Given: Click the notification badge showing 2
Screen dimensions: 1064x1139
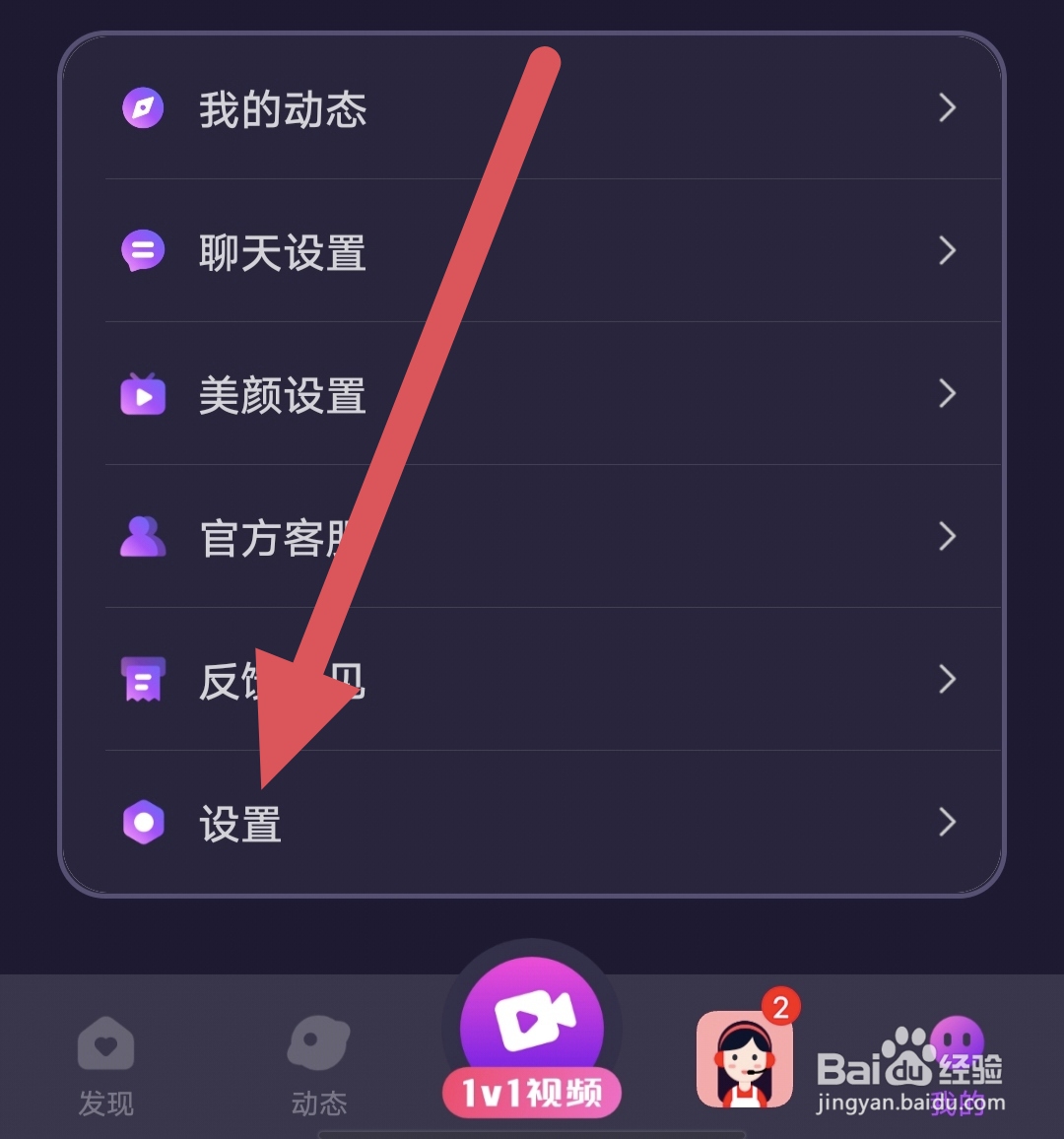Looking at the screenshot, I should [779, 1007].
